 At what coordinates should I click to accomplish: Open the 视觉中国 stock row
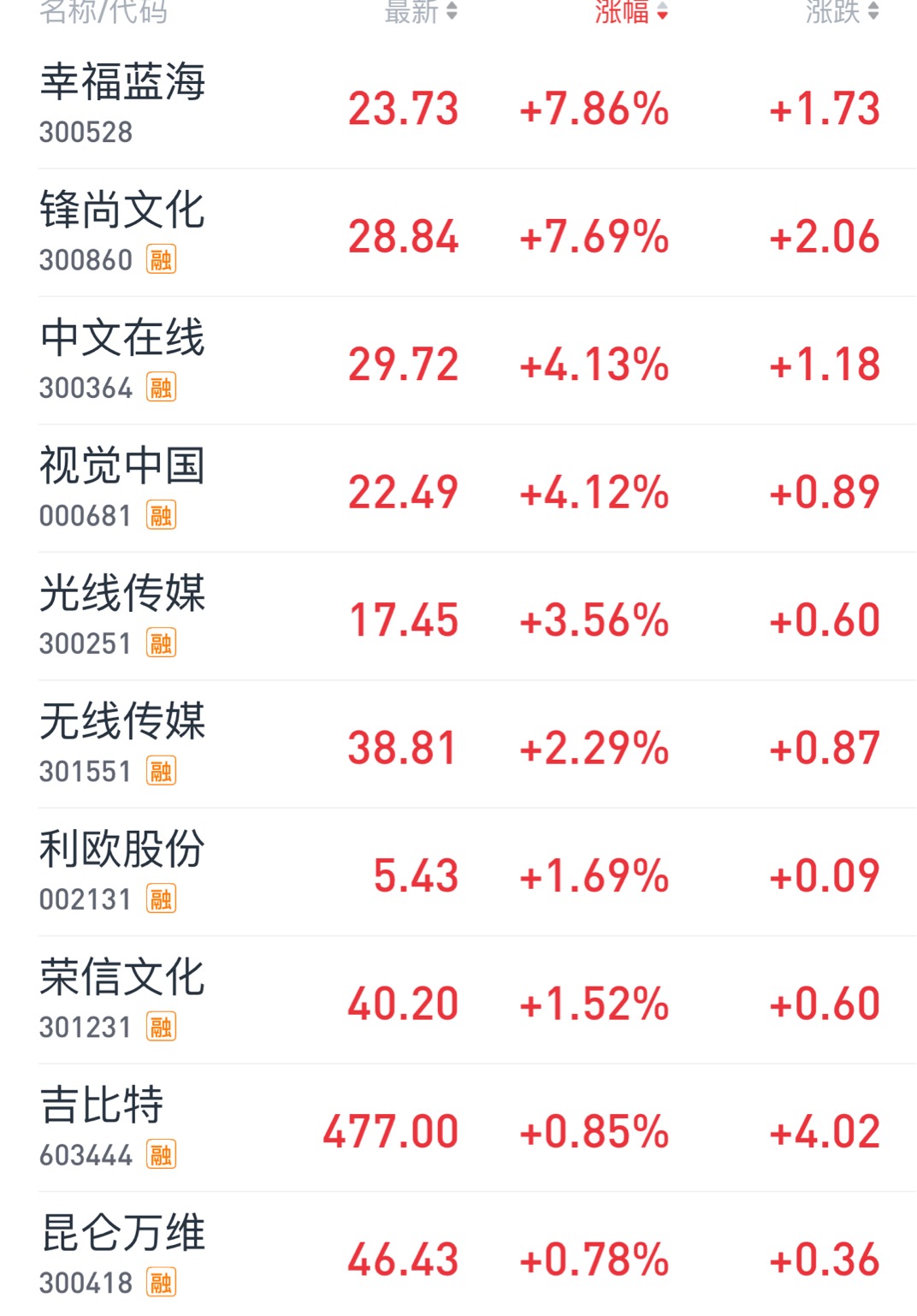(477, 489)
